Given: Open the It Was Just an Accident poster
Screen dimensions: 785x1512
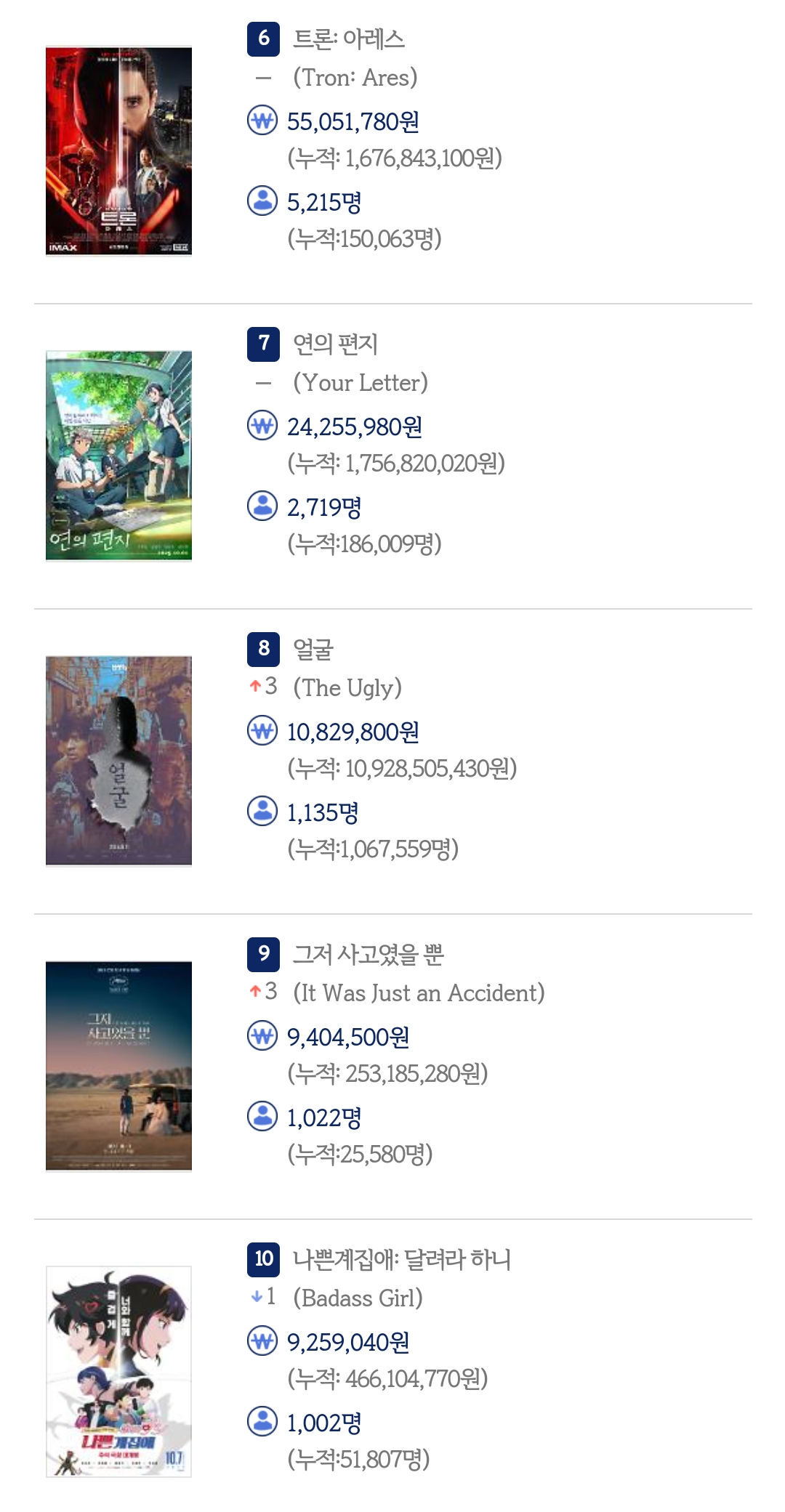Looking at the screenshot, I should pos(118,1066).
